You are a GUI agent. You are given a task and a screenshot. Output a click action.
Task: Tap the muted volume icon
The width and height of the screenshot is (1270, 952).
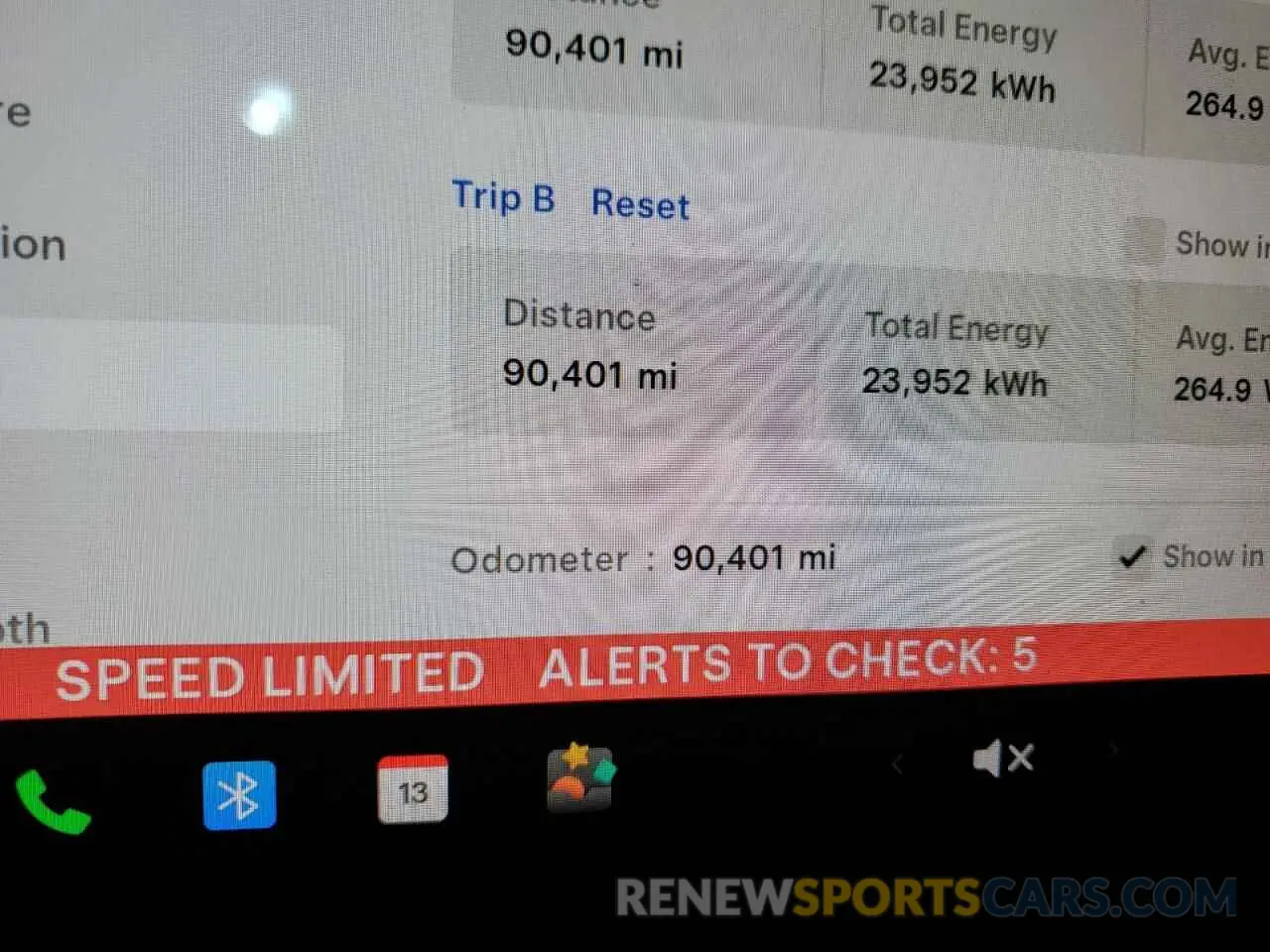click(1002, 760)
